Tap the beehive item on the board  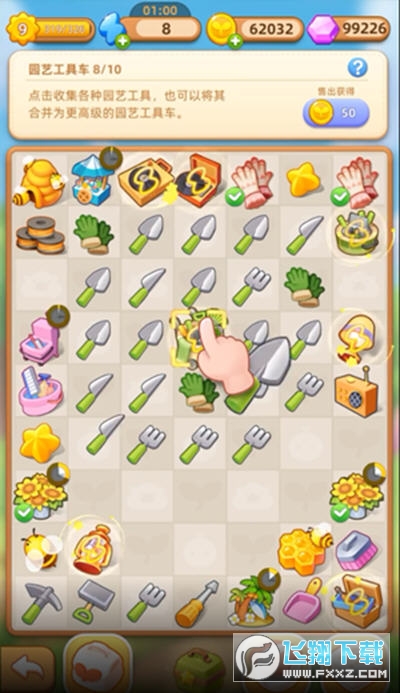click(x=40, y=183)
